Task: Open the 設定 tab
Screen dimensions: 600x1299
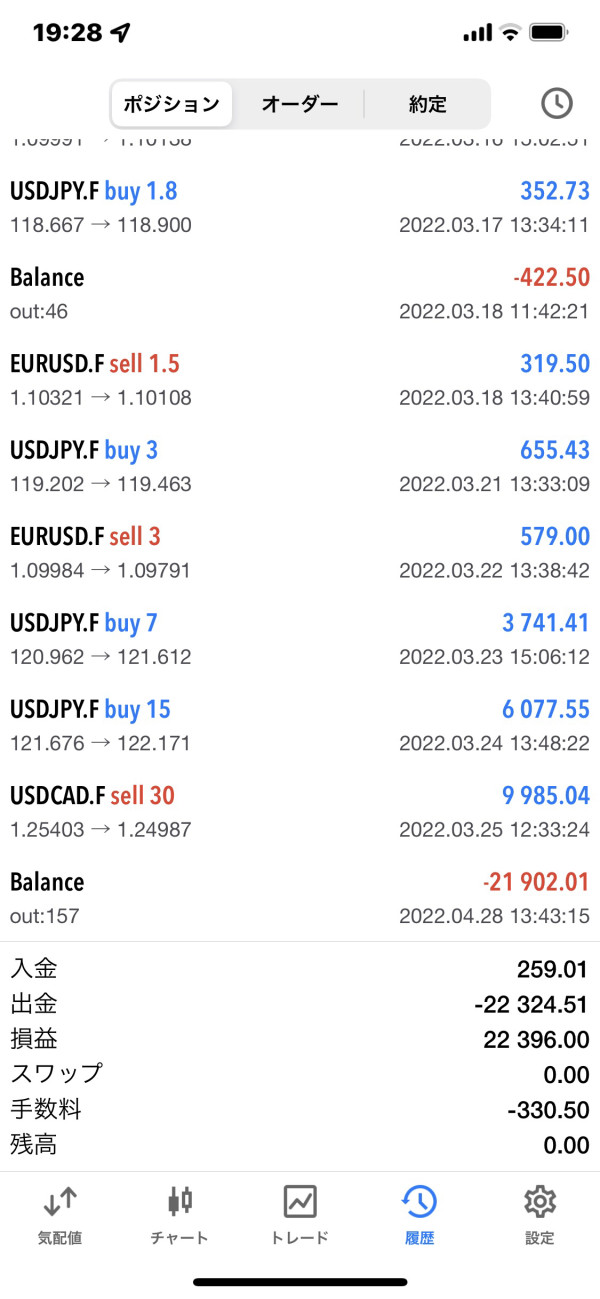Action: (540, 1214)
